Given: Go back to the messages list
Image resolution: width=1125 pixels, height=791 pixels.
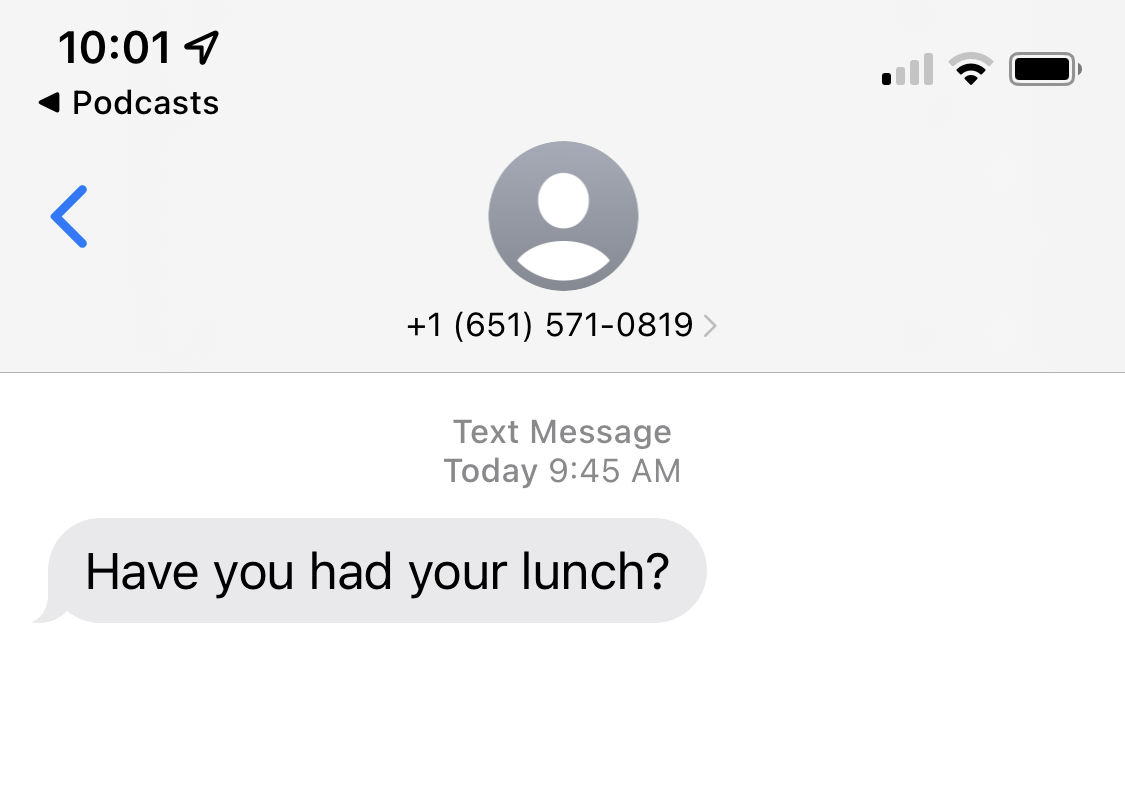Looking at the screenshot, I should 69,216.
